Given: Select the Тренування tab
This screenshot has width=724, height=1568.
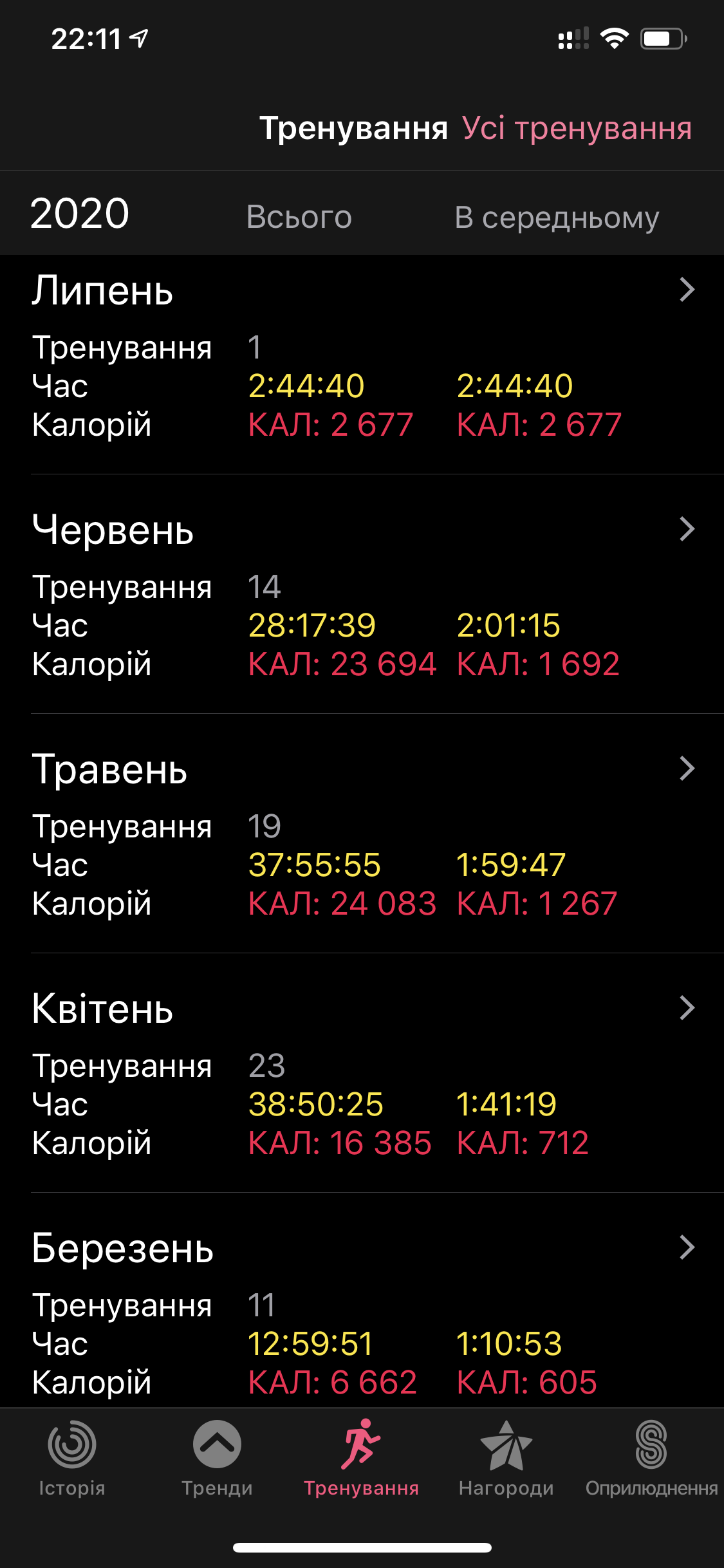Looking at the screenshot, I should tap(361, 1457).
